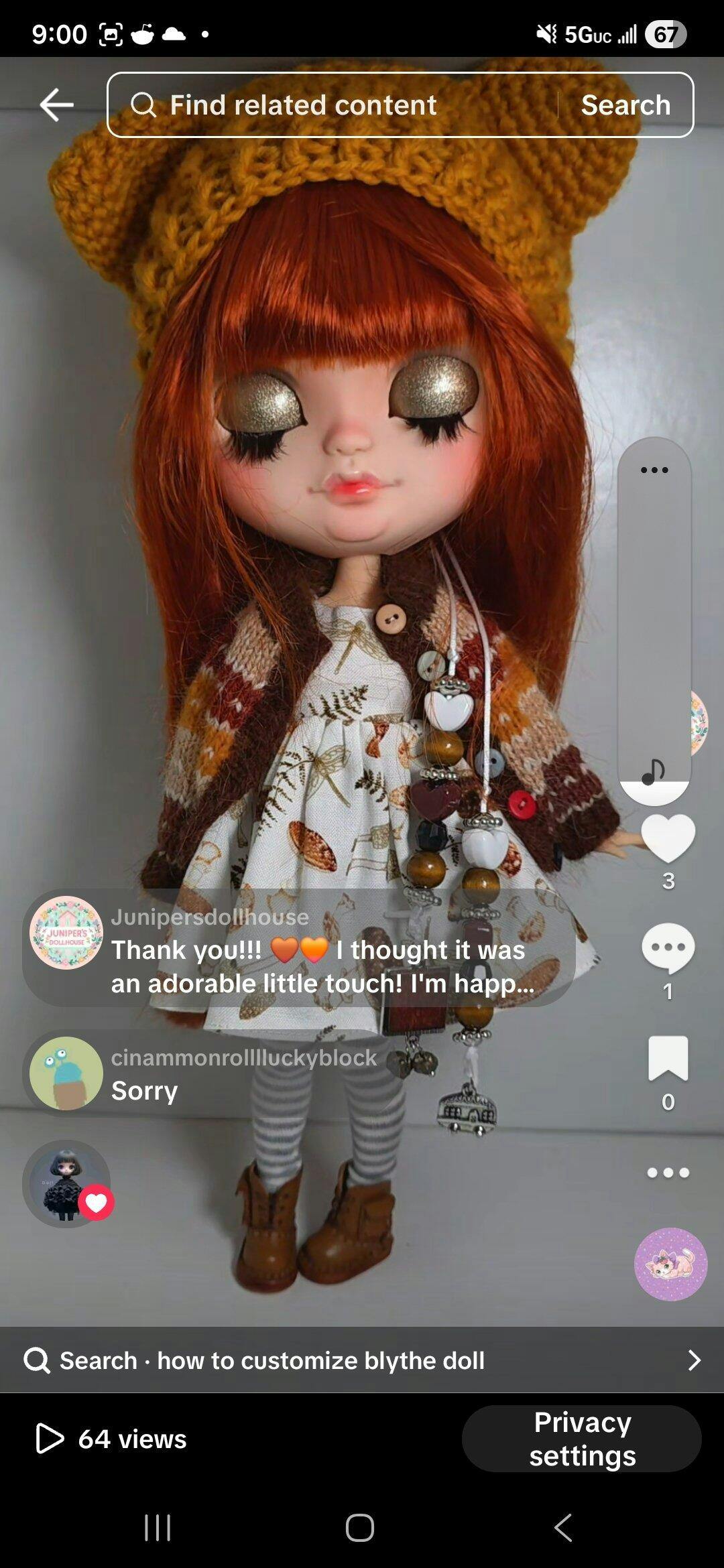Image resolution: width=724 pixels, height=1568 pixels.
Task: Open the system recent apps view
Action: click(x=158, y=1528)
